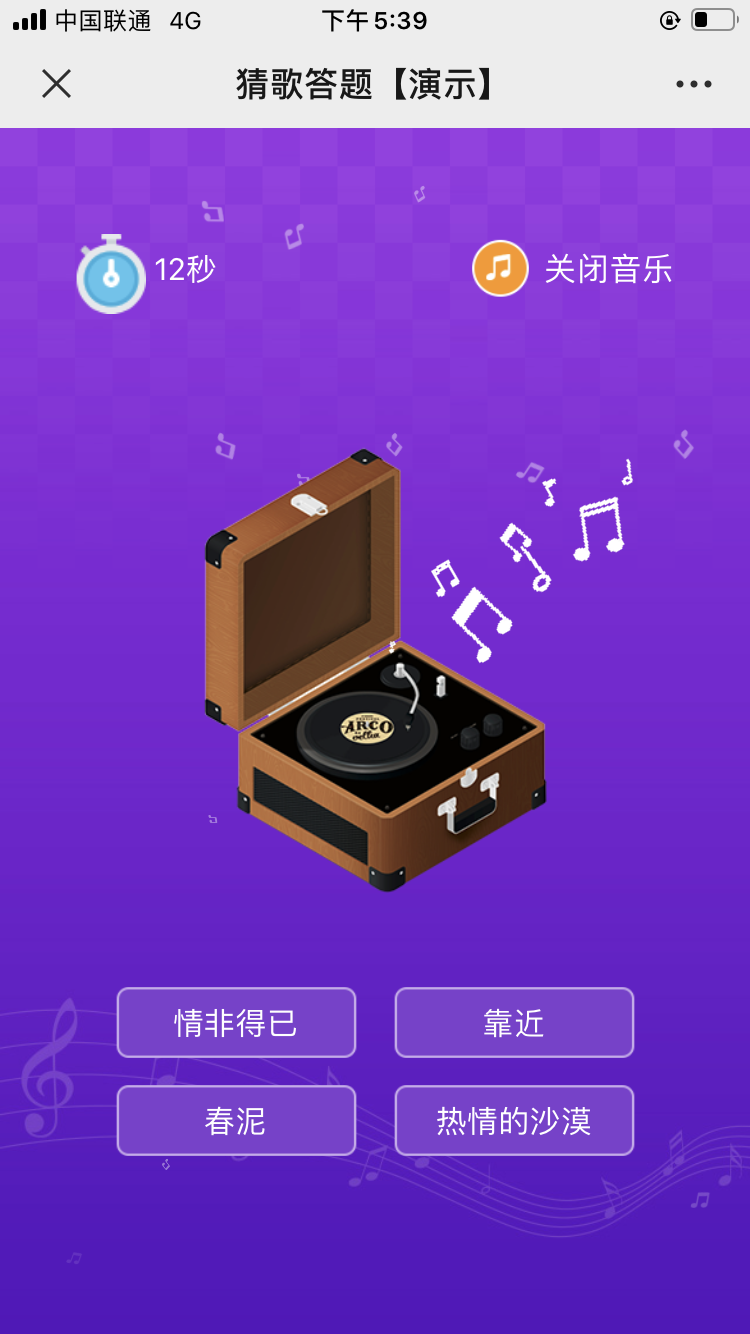Answer with 热情的沙漠
The width and height of the screenshot is (750, 1334).
coord(514,1121)
